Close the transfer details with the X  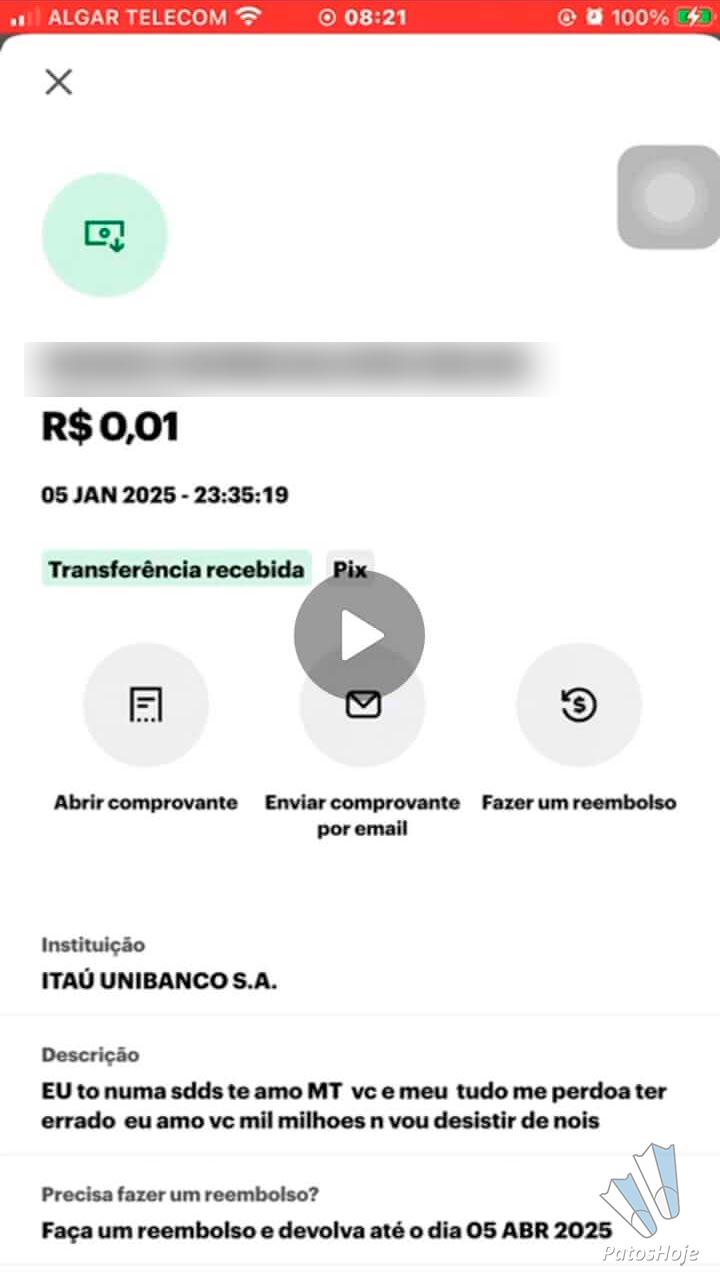tap(59, 82)
